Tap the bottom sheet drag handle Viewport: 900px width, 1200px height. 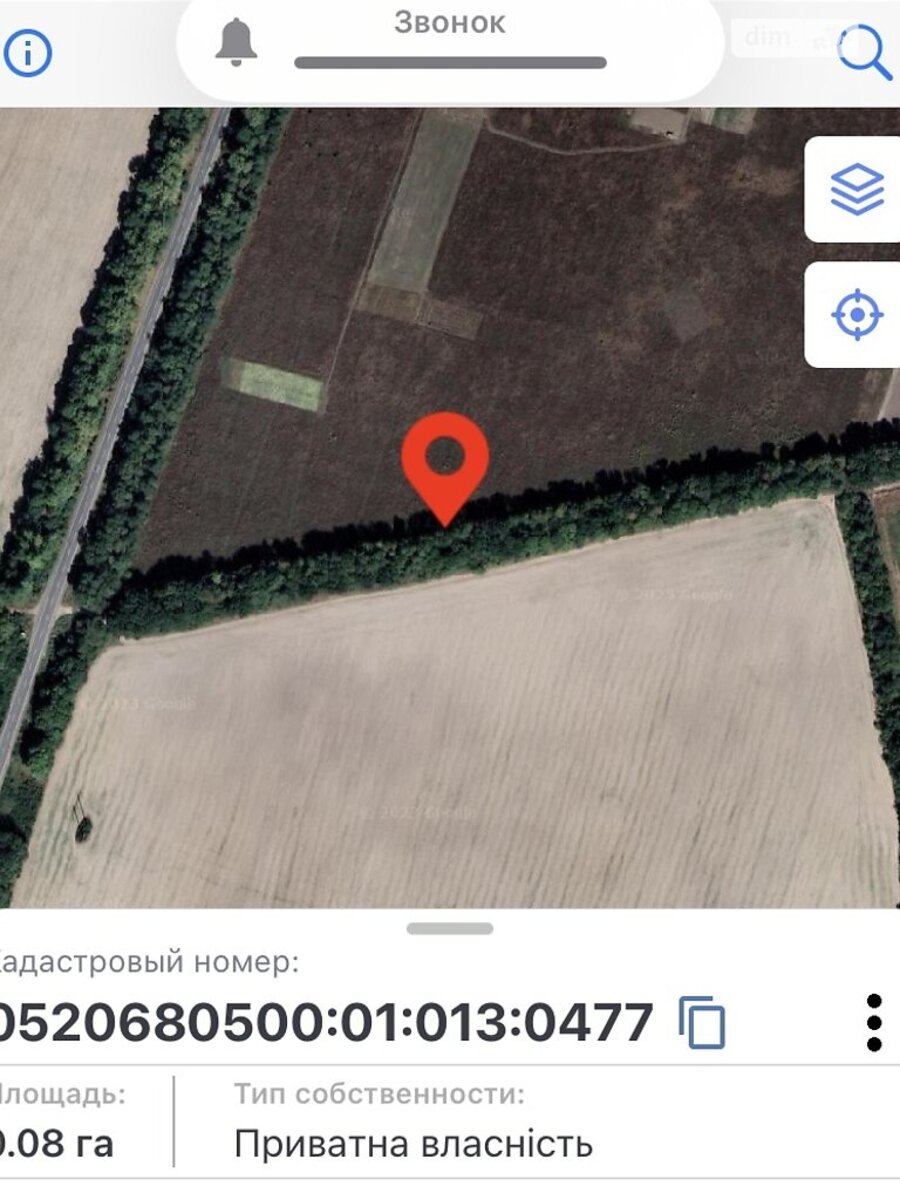[x=450, y=929]
